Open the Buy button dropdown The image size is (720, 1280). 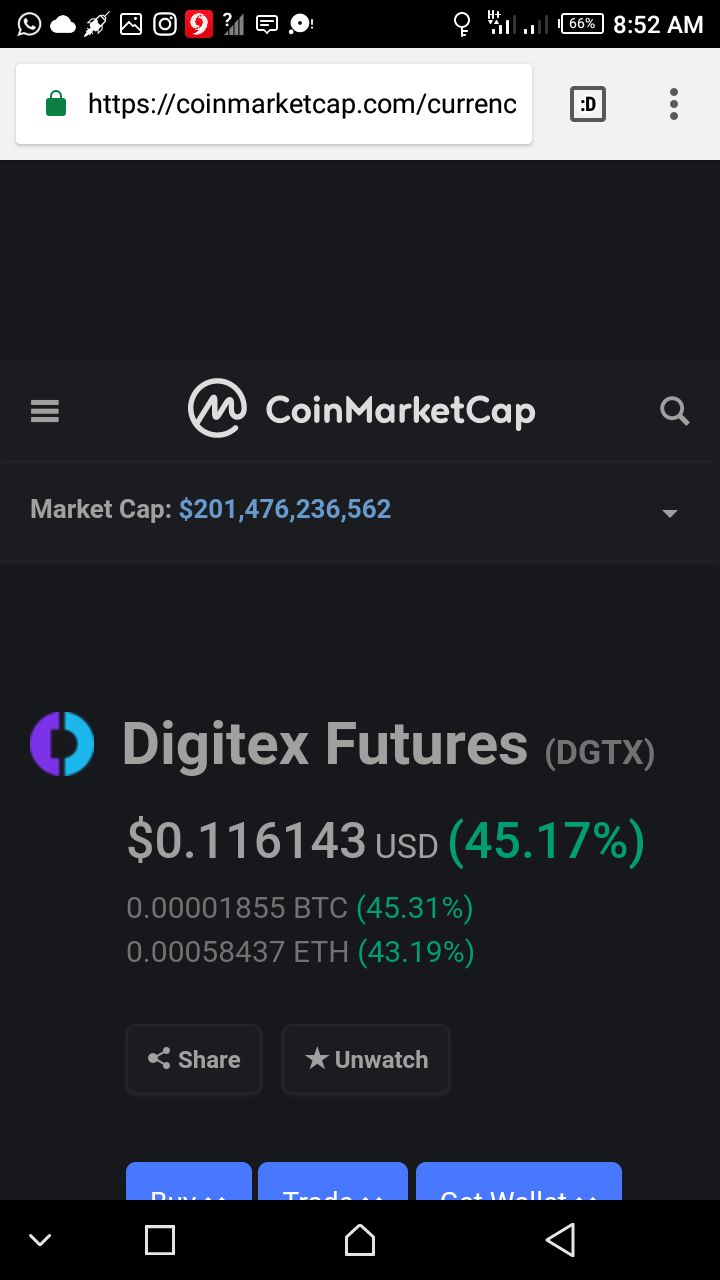(x=189, y=1183)
